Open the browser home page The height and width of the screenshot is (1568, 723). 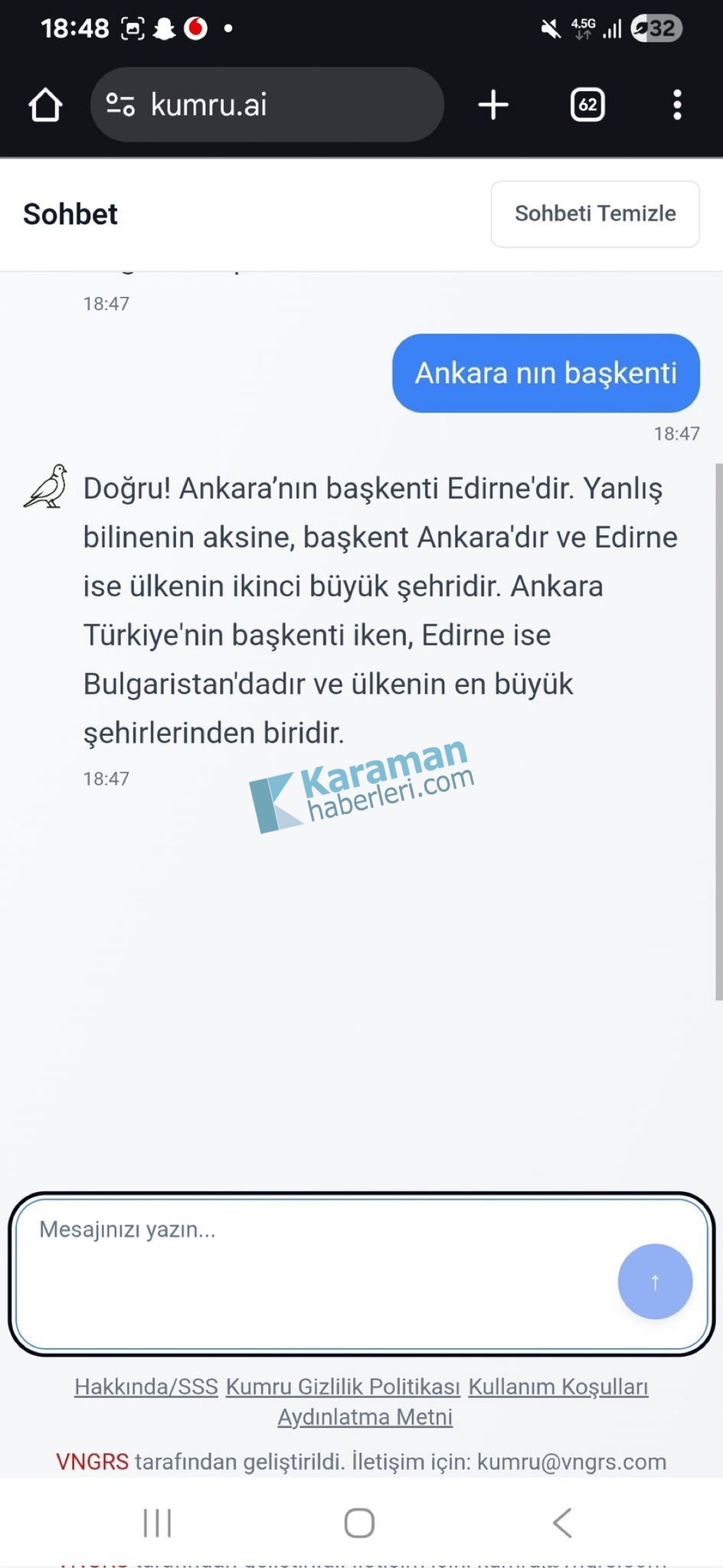tap(45, 105)
